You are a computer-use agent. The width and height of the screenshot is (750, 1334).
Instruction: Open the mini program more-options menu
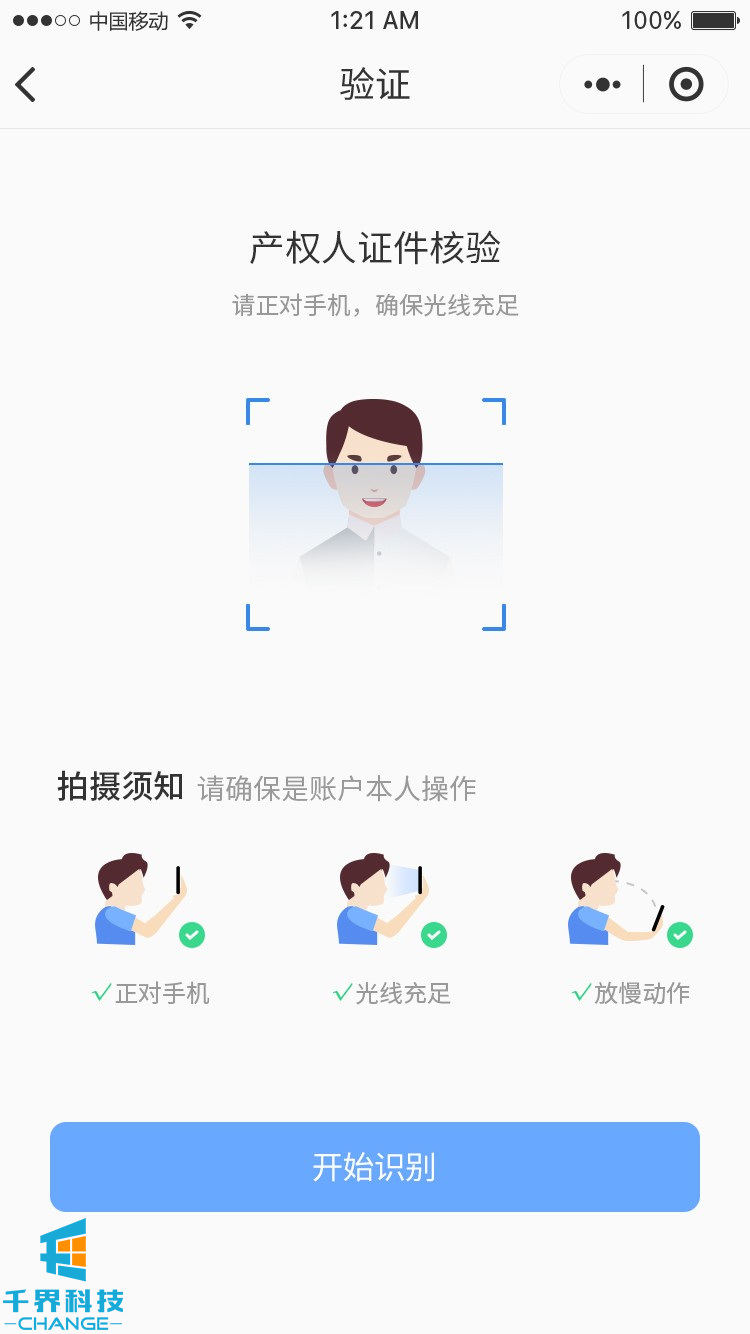point(602,85)
